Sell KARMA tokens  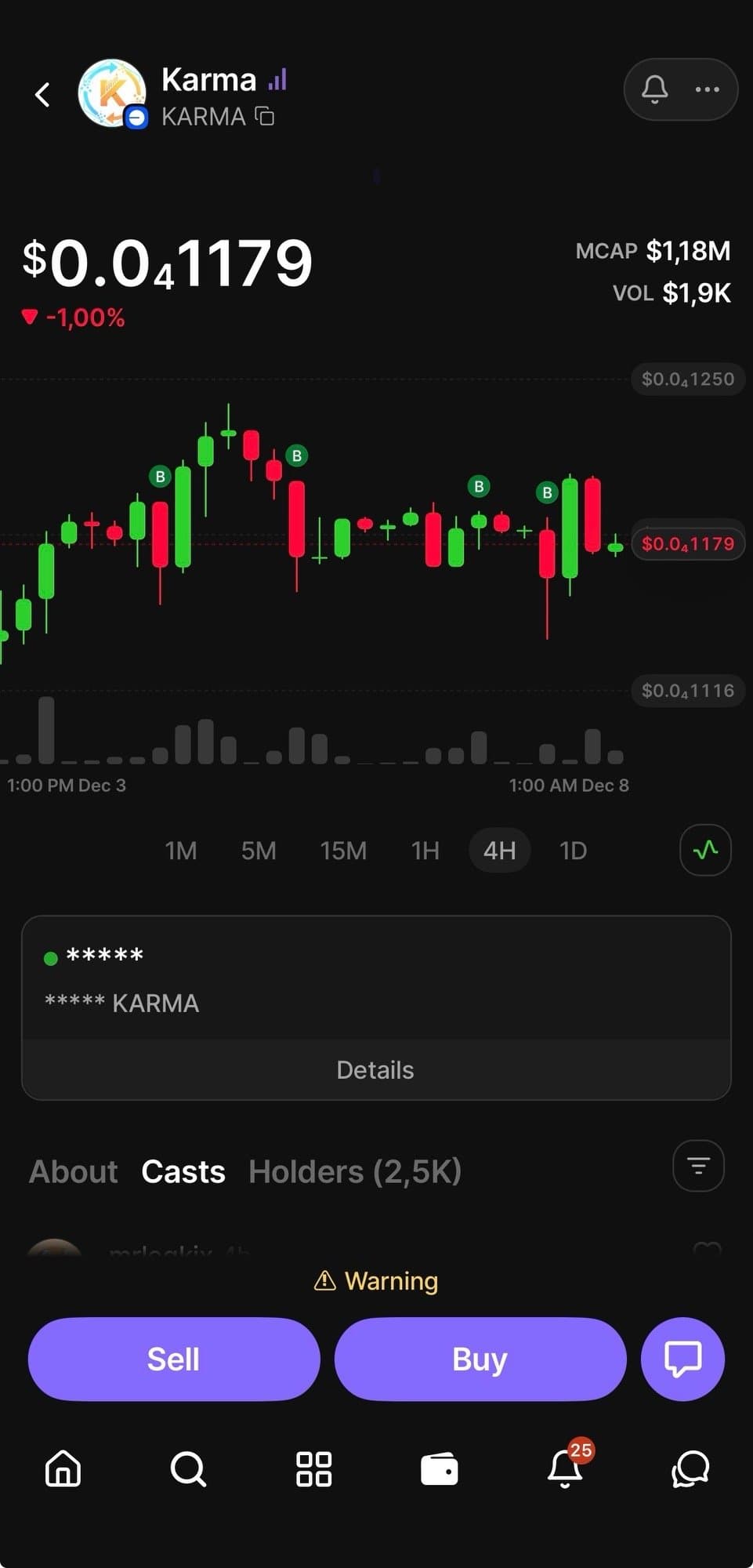(174, 1359)
